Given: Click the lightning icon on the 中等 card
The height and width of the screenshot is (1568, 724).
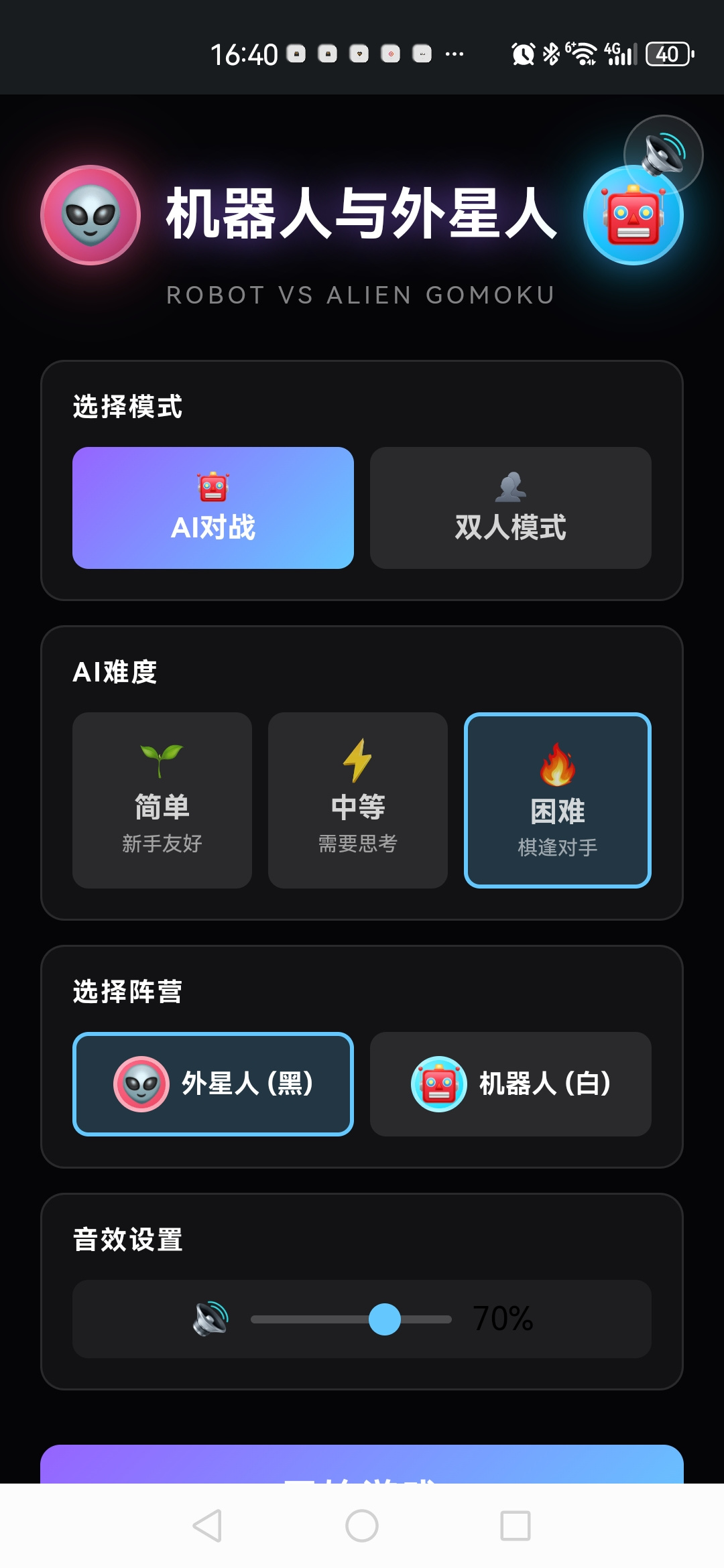Looking at the screenshot, I should coord(357,759).
